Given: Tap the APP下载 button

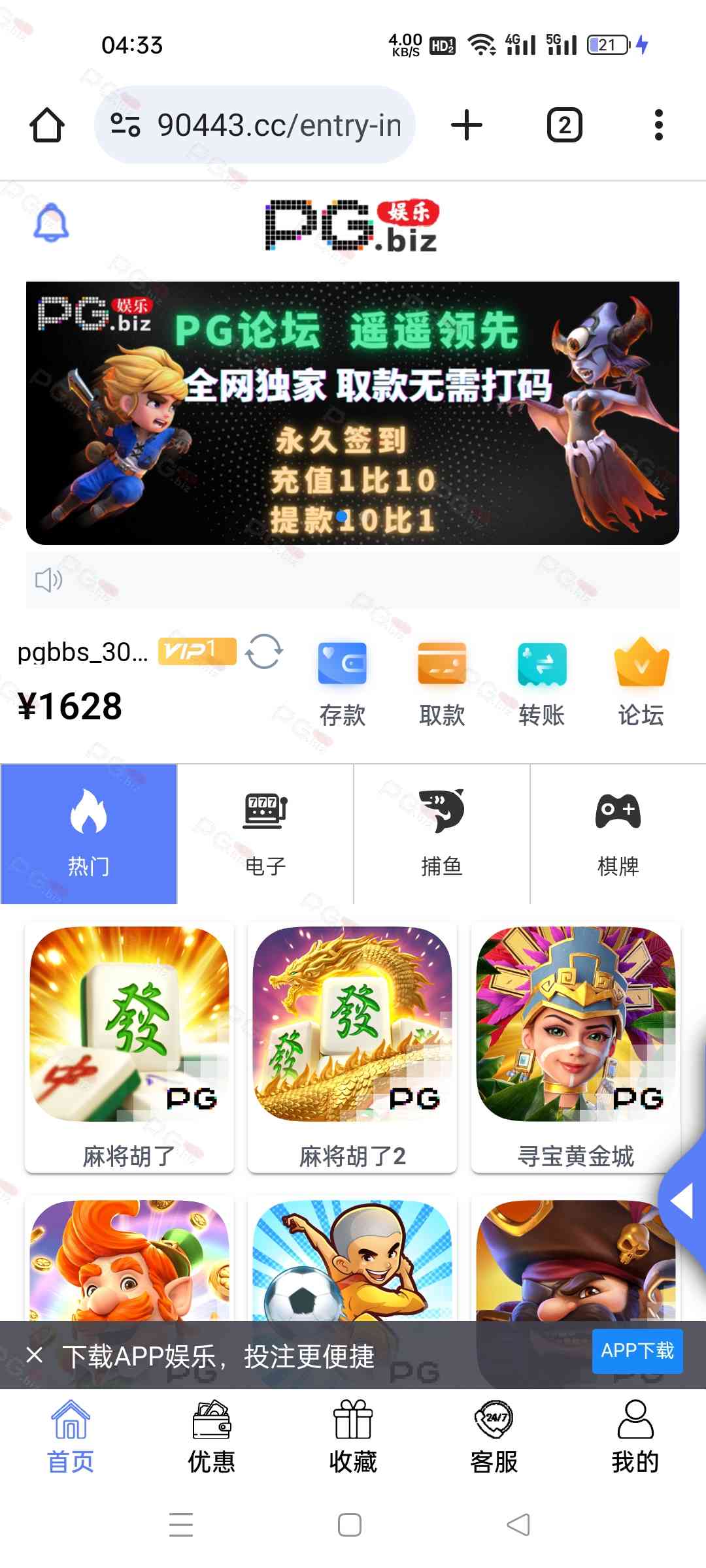Looking at the screenshot, I should pos(637,1350).
